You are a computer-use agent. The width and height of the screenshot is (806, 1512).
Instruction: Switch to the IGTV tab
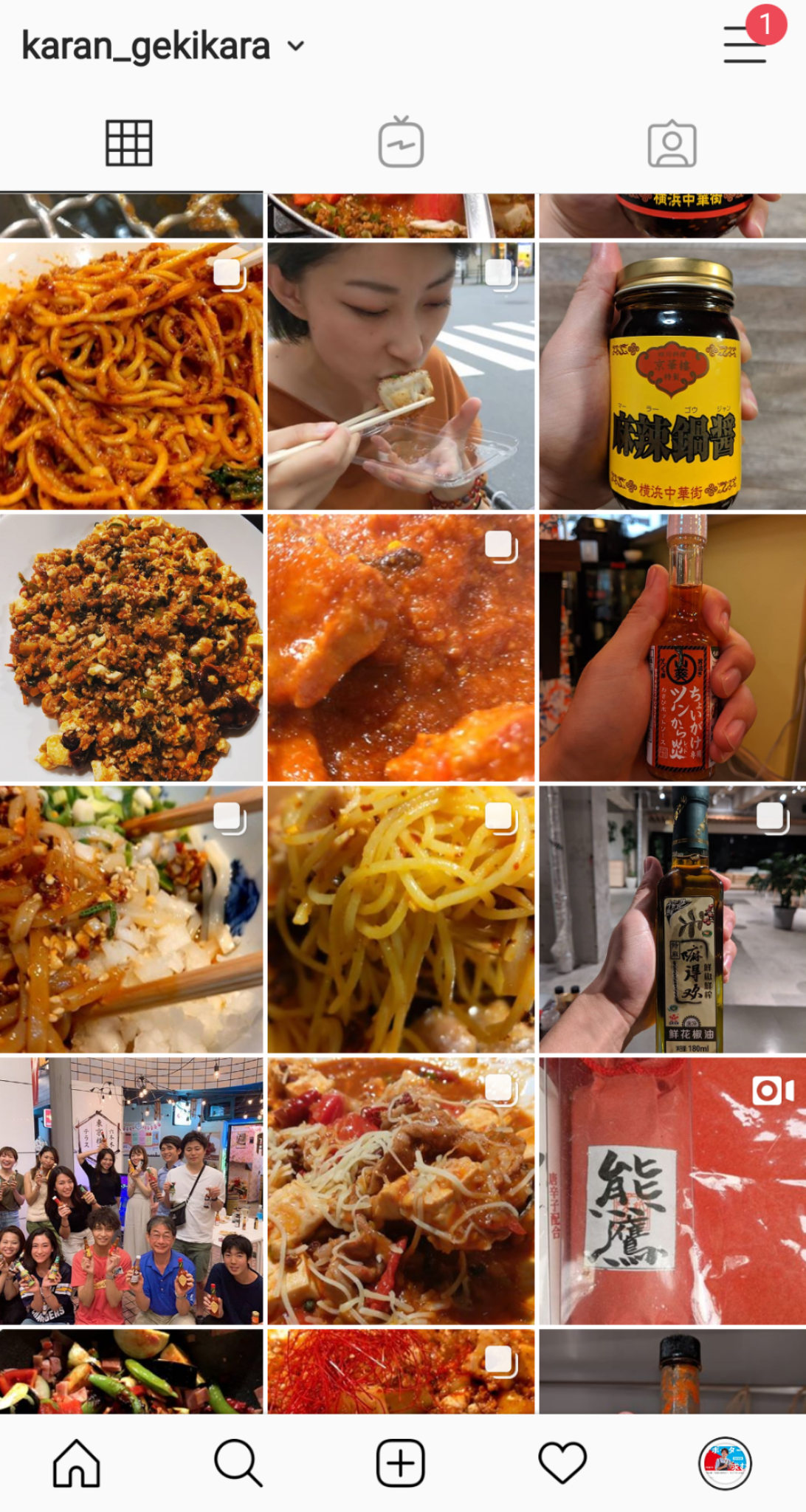click(x=401, y=142)
